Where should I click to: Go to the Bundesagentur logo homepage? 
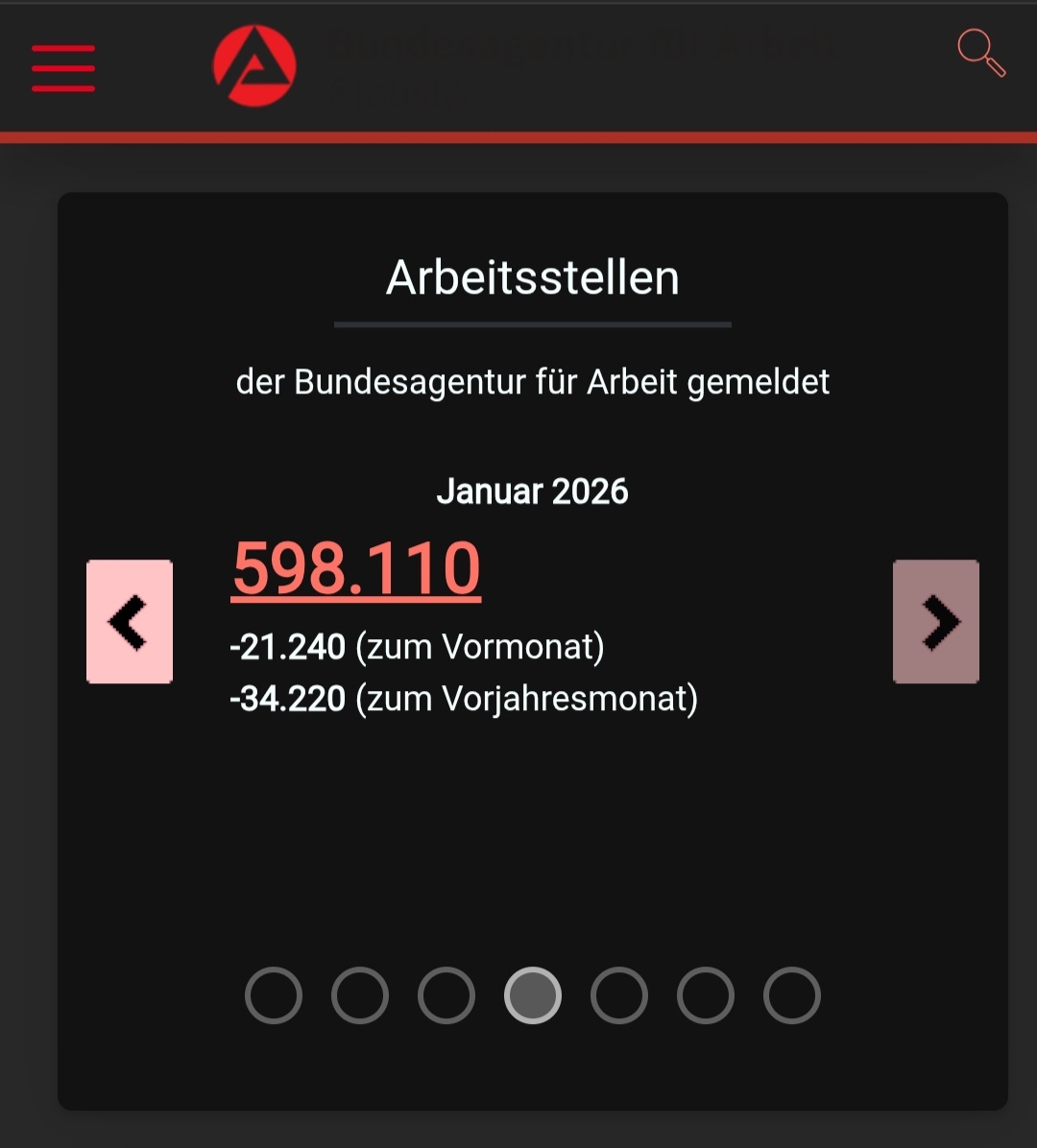pos(254,66)
